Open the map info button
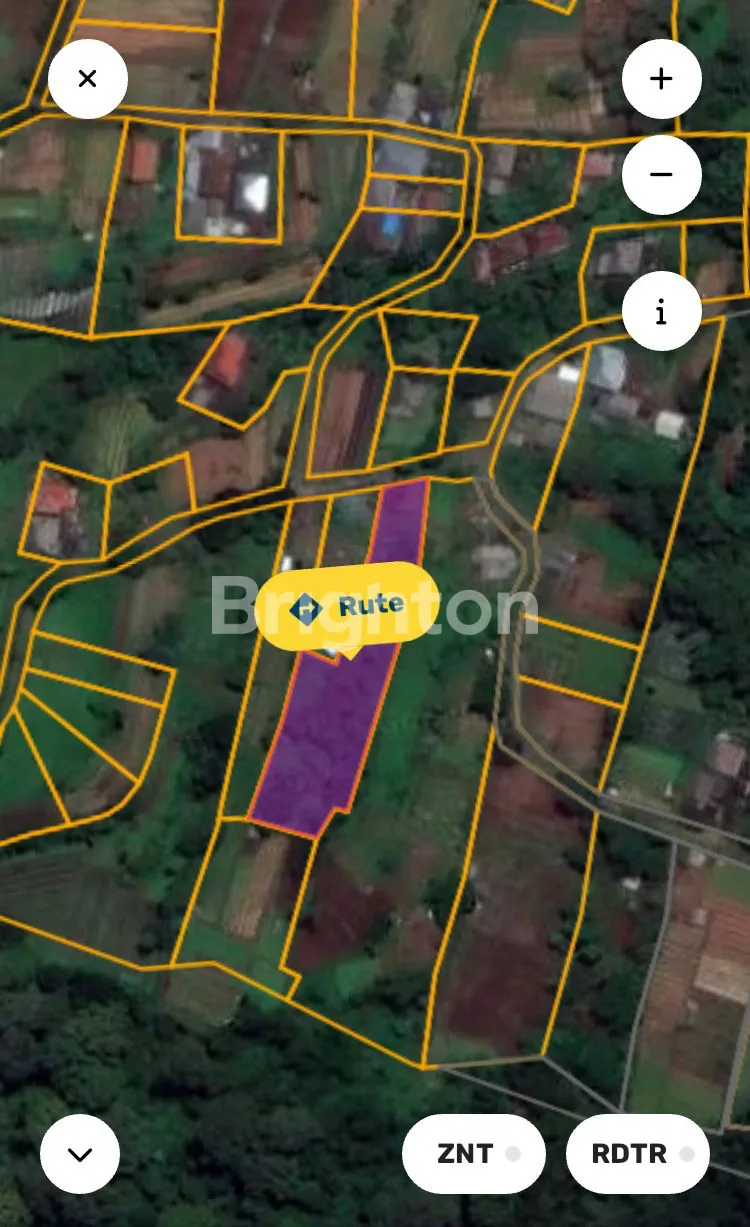The height and width of the screenshot is (1227, 750). coord(661,311)
